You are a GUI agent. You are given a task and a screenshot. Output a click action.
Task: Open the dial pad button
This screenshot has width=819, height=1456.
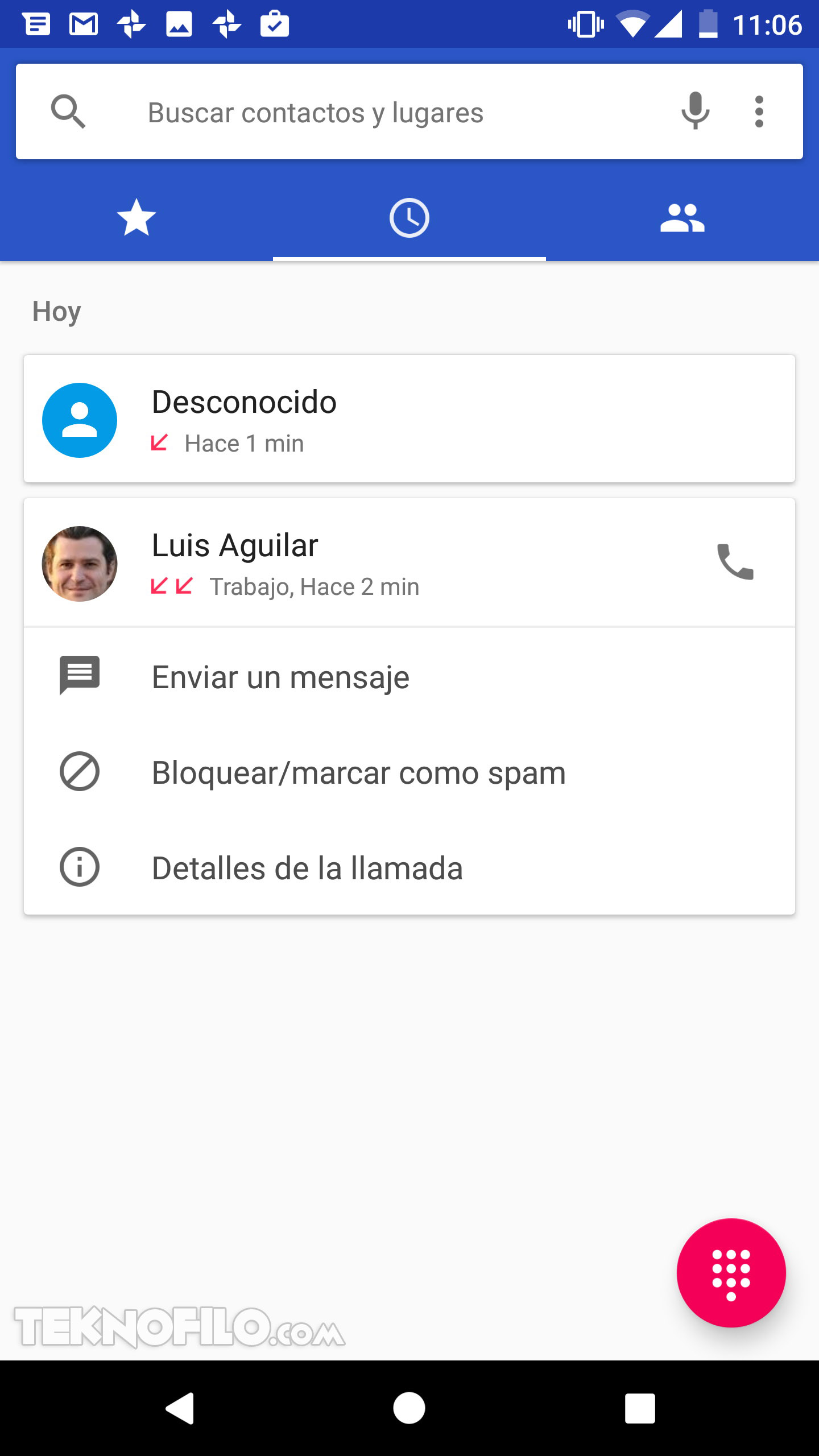[731, 1273]
